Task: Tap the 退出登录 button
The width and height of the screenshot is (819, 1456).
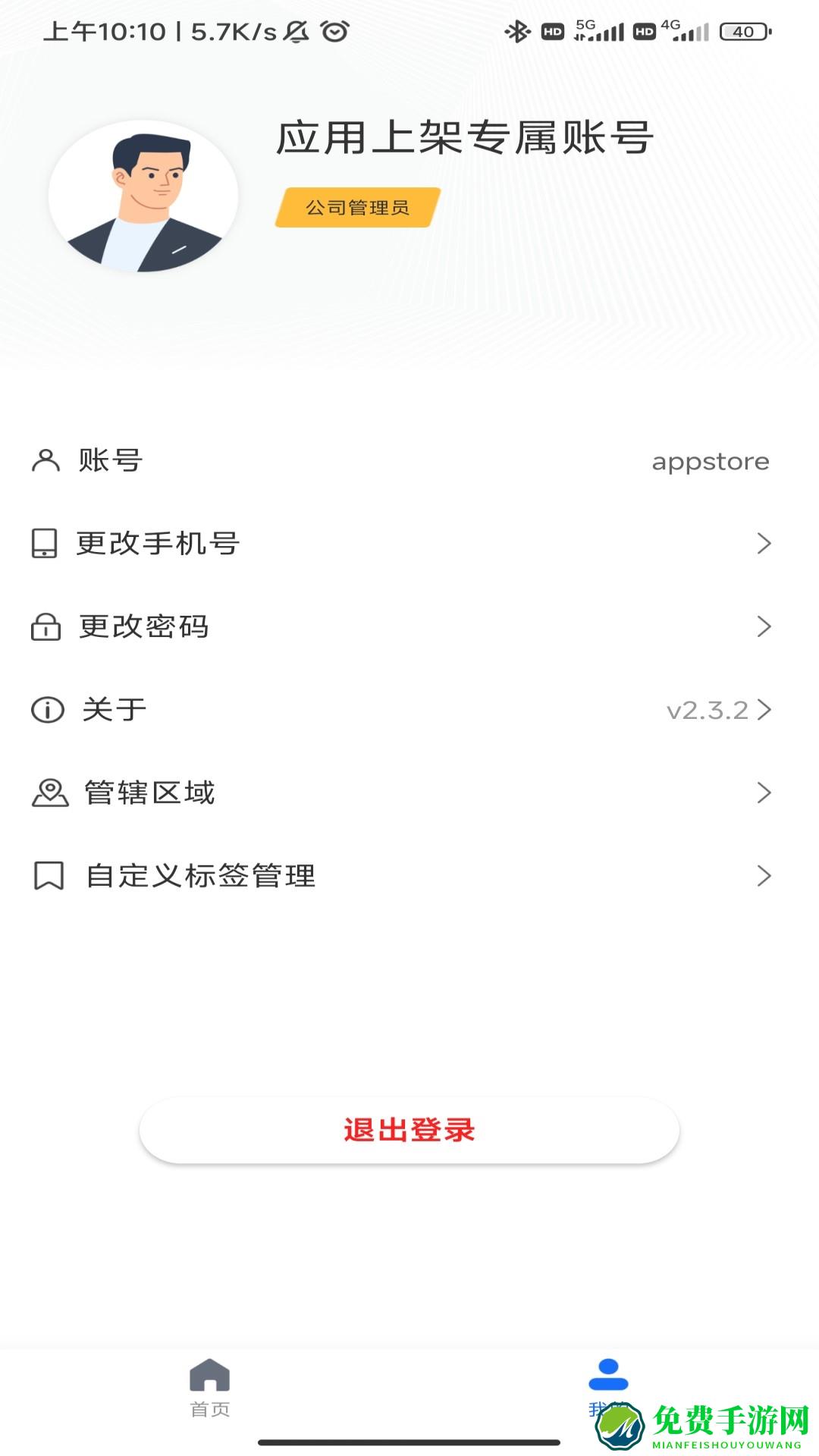Action: pos(409,1130)
